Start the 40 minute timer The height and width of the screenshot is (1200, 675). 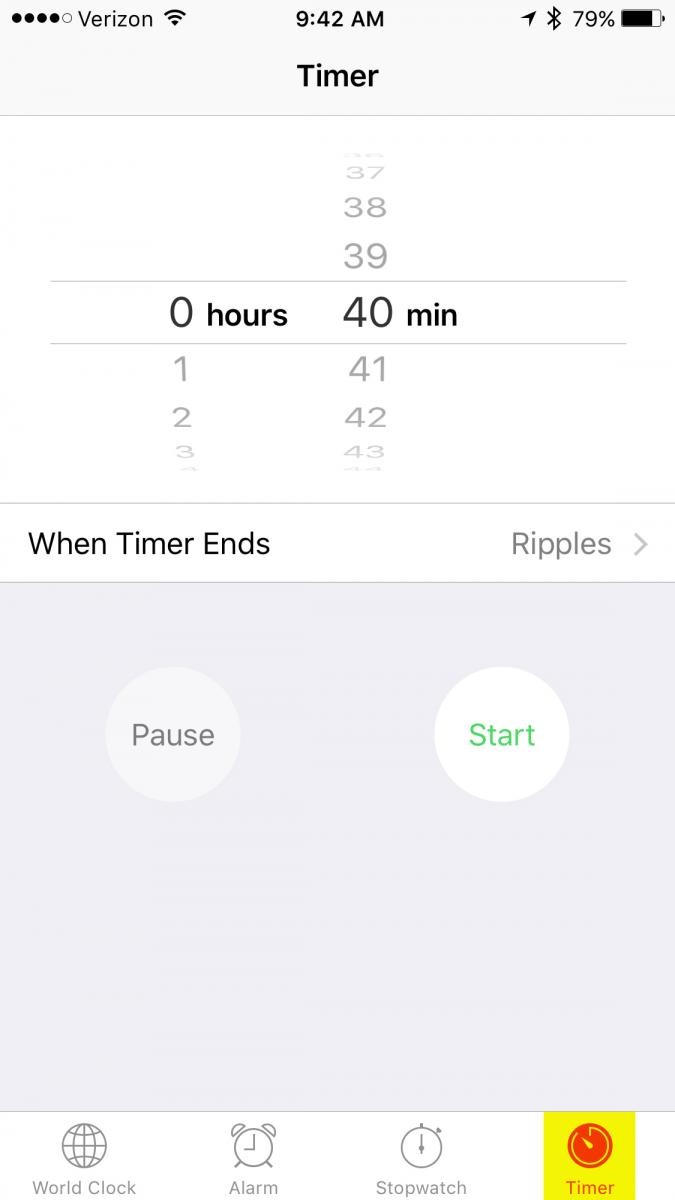point(502,735)
